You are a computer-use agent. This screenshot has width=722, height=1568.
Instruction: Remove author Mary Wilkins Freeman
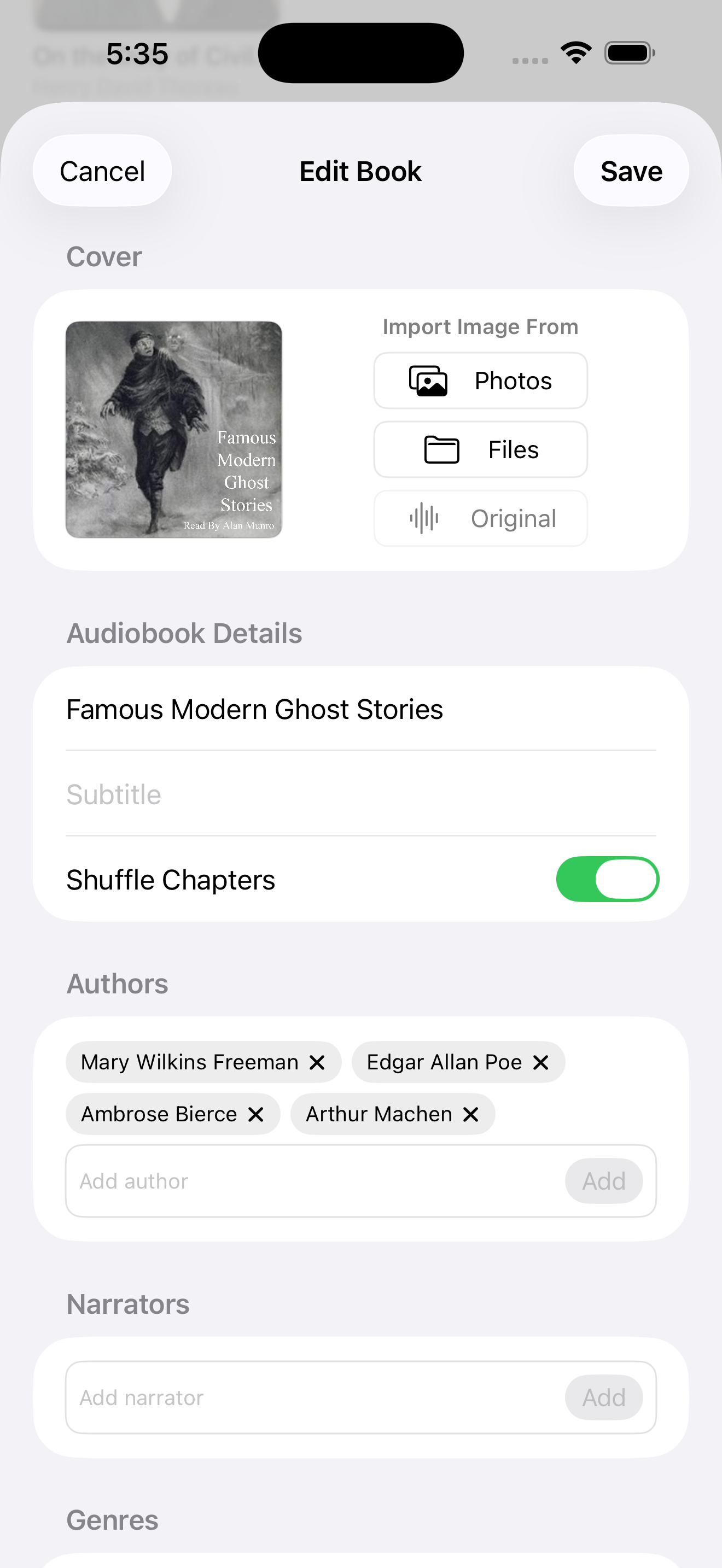pyautogui.click(x=317, y=1062)
